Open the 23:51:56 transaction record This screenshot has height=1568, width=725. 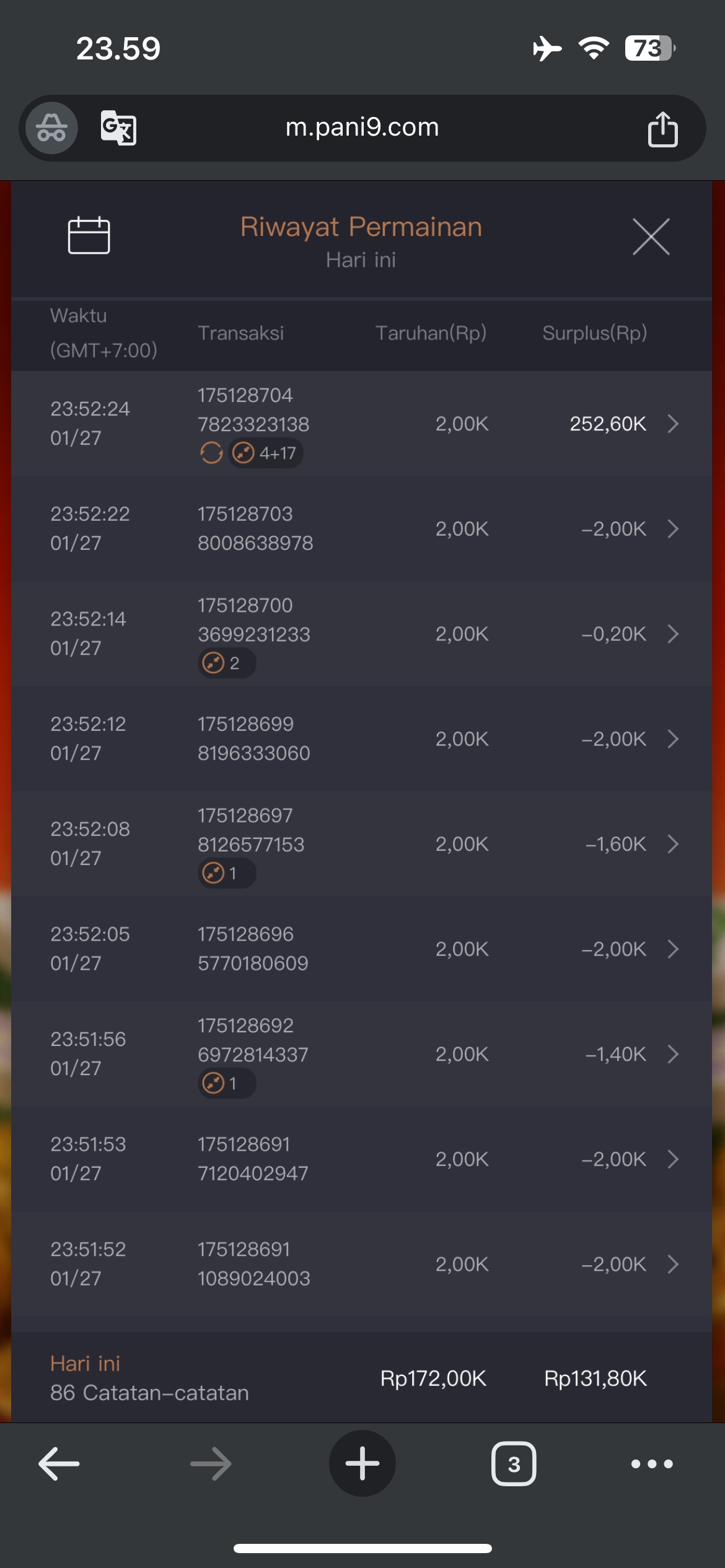point(673,1054)
